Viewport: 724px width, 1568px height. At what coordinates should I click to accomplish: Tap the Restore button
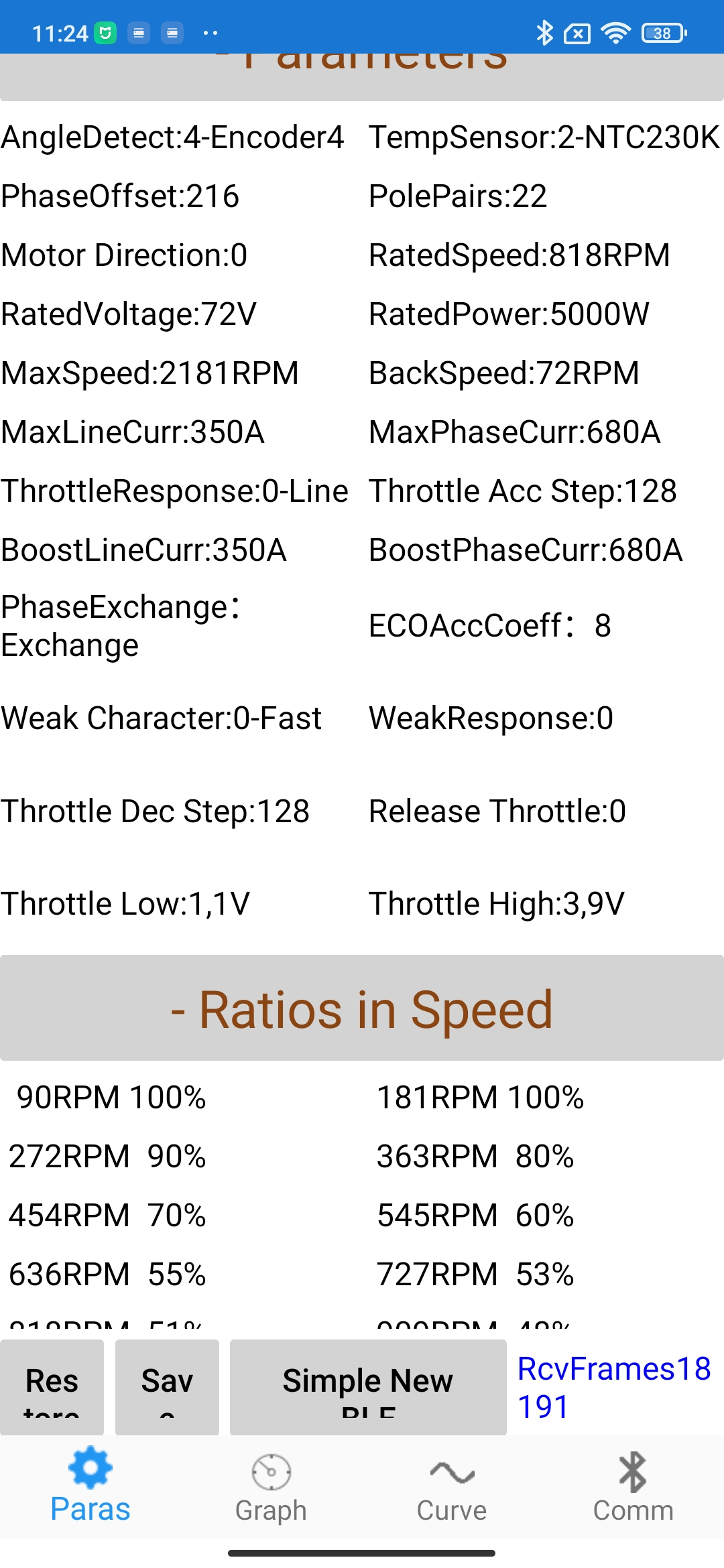point(52,1387)
